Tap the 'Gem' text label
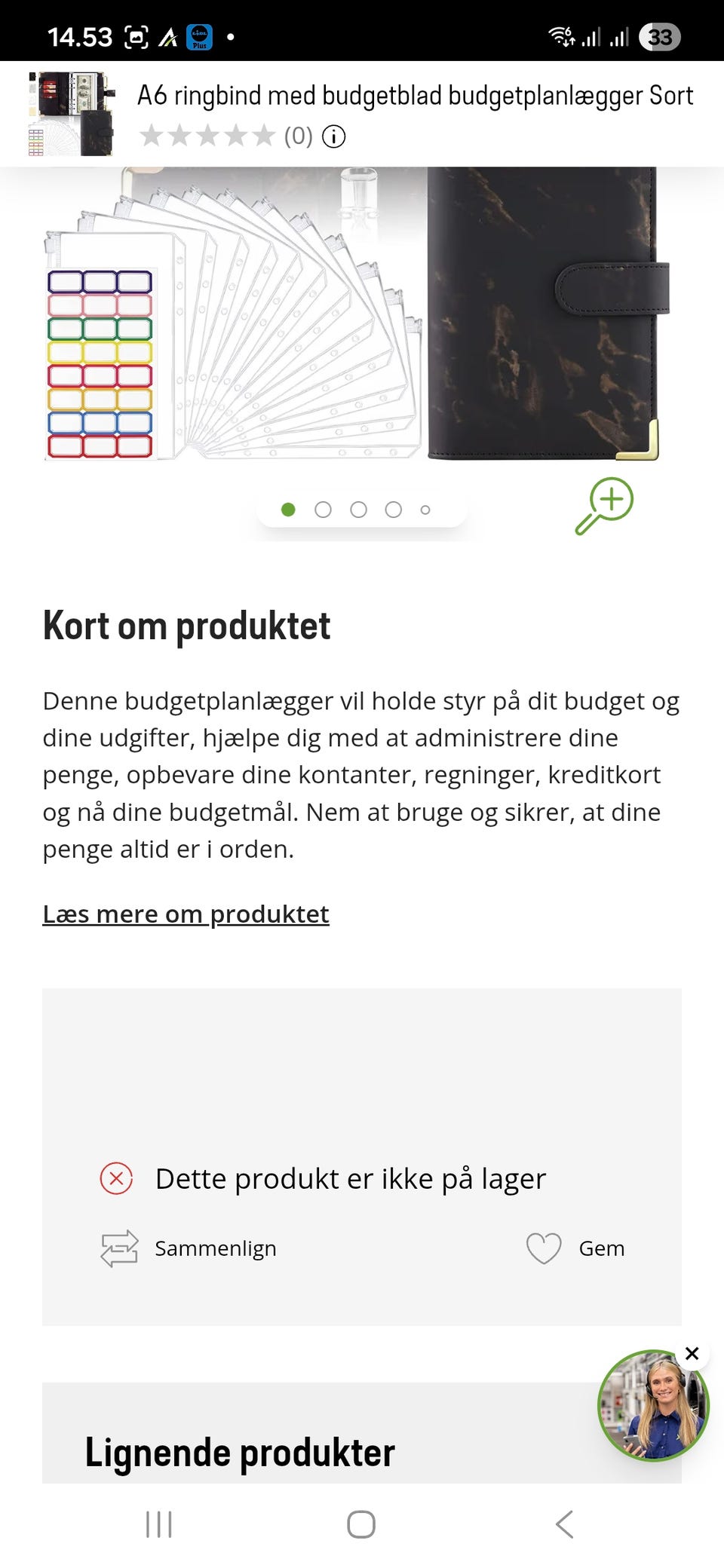Screen dimensions: 724x1568 601,1248
